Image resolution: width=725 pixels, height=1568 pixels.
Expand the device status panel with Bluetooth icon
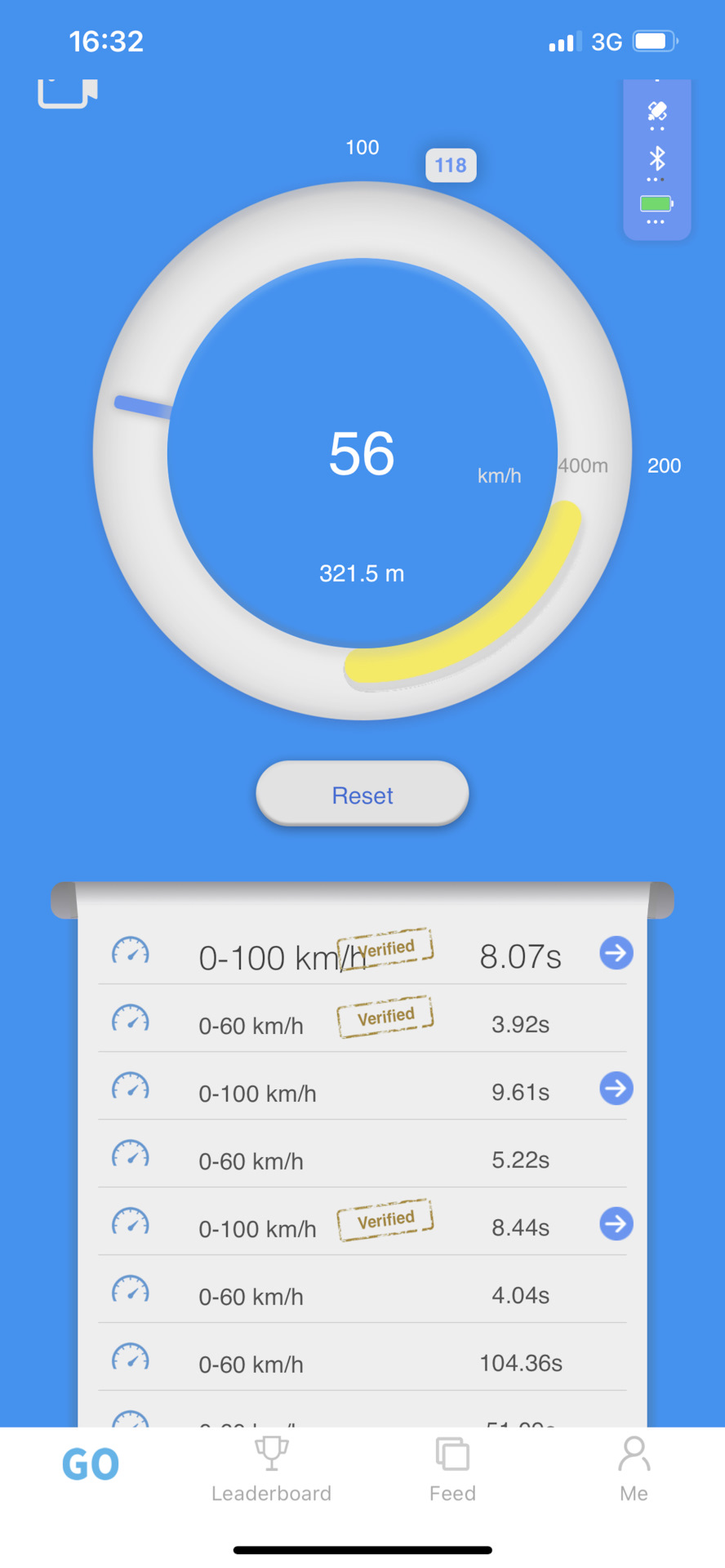[656, 159]
